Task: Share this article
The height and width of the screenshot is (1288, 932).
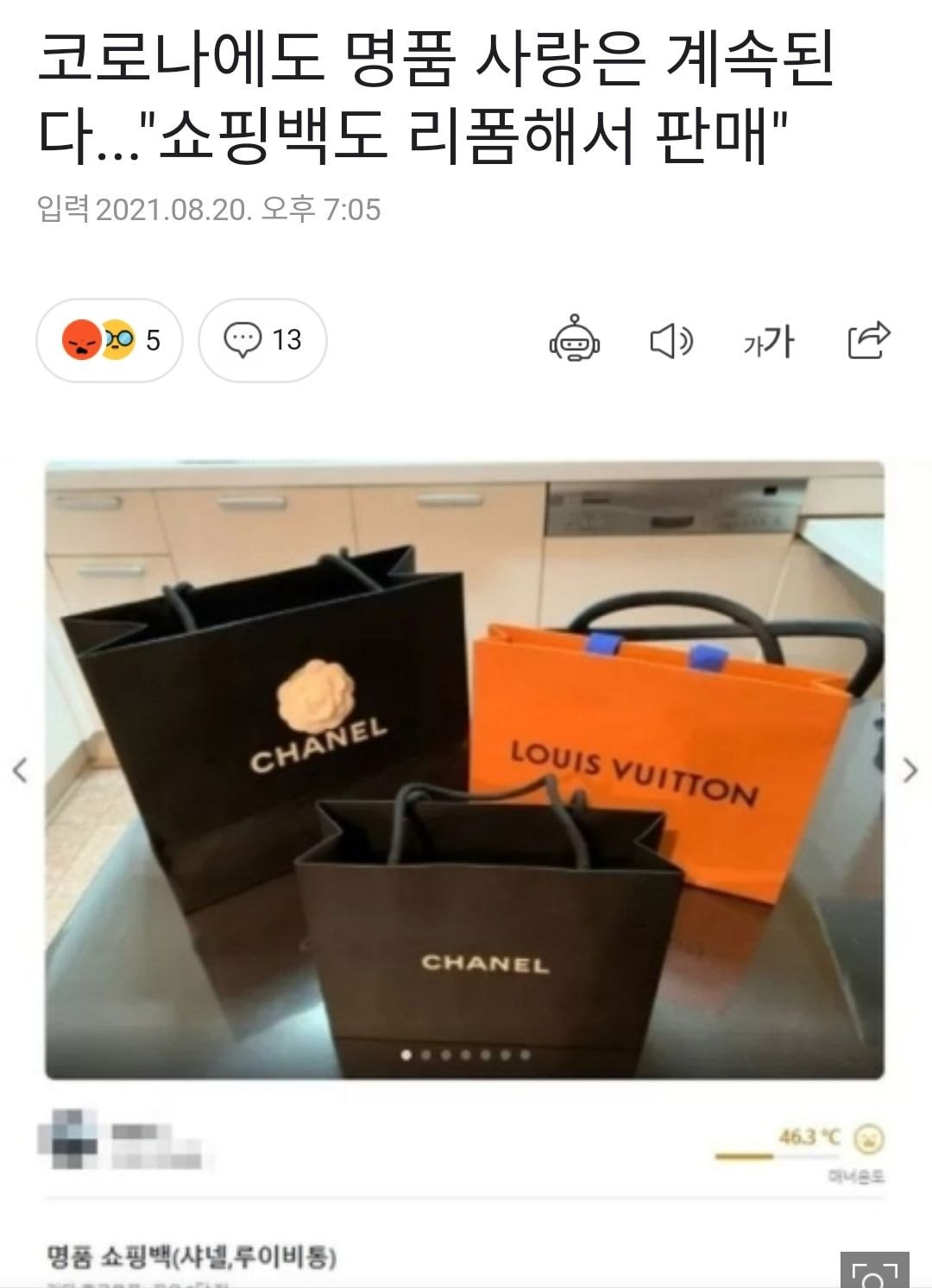Action: (x=868, y=339)
